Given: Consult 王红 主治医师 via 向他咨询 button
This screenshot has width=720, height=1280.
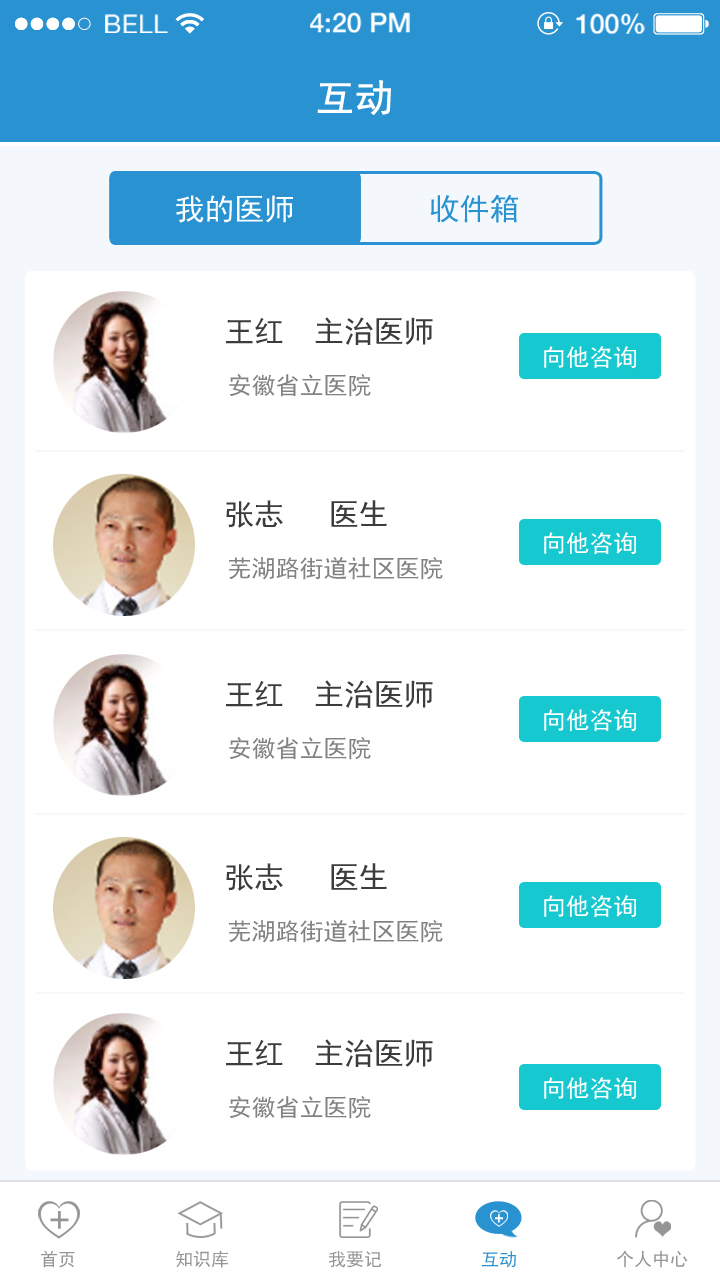Looking at the screenshot, I should [589, 355].
